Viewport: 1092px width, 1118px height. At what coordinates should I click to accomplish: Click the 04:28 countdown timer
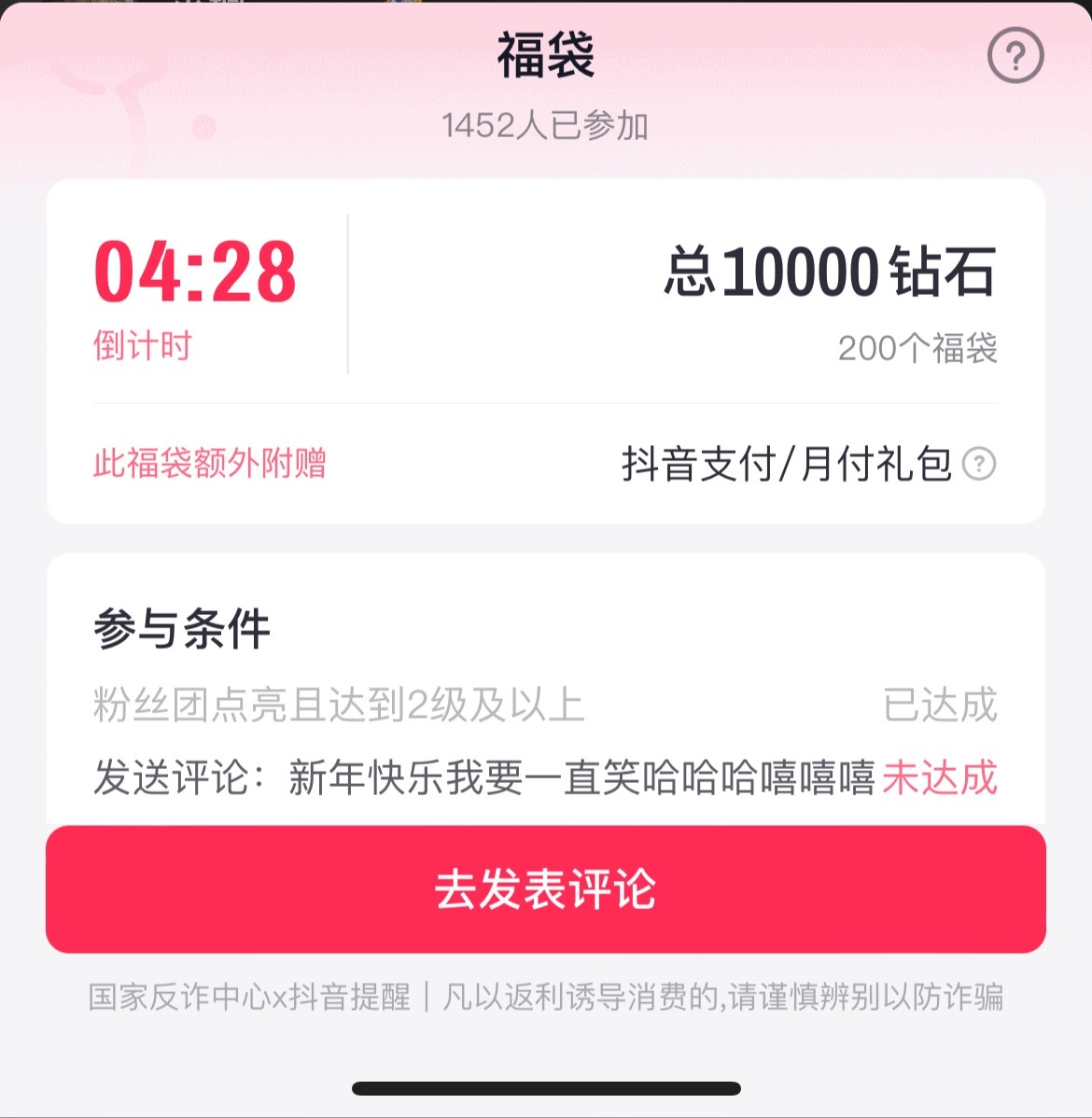coord(196,273)
